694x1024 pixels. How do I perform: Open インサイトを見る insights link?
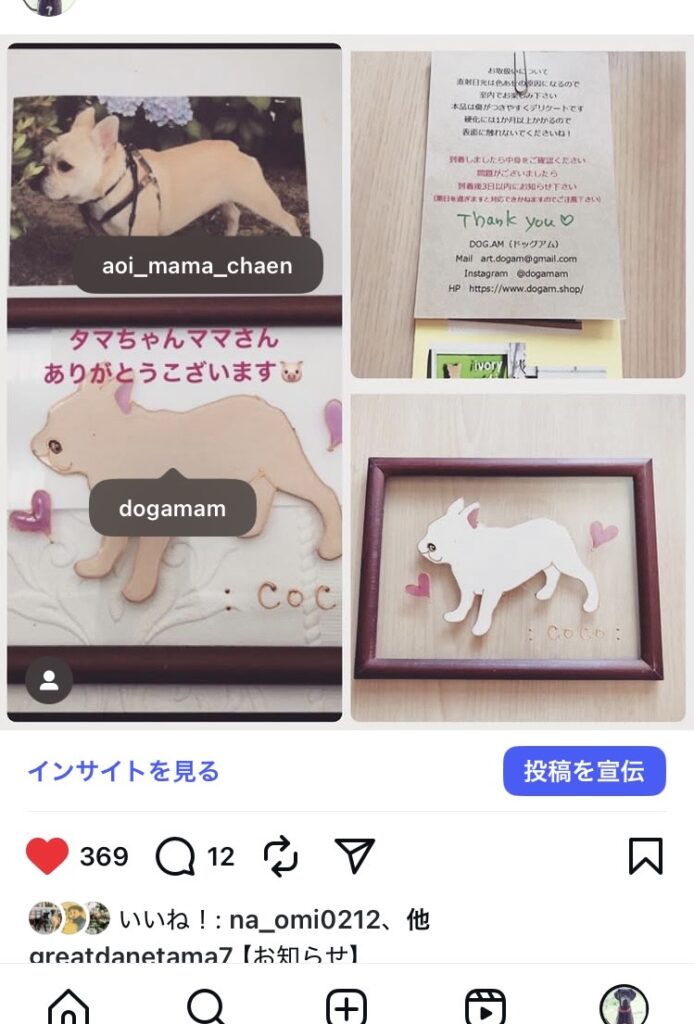point(123,771)
